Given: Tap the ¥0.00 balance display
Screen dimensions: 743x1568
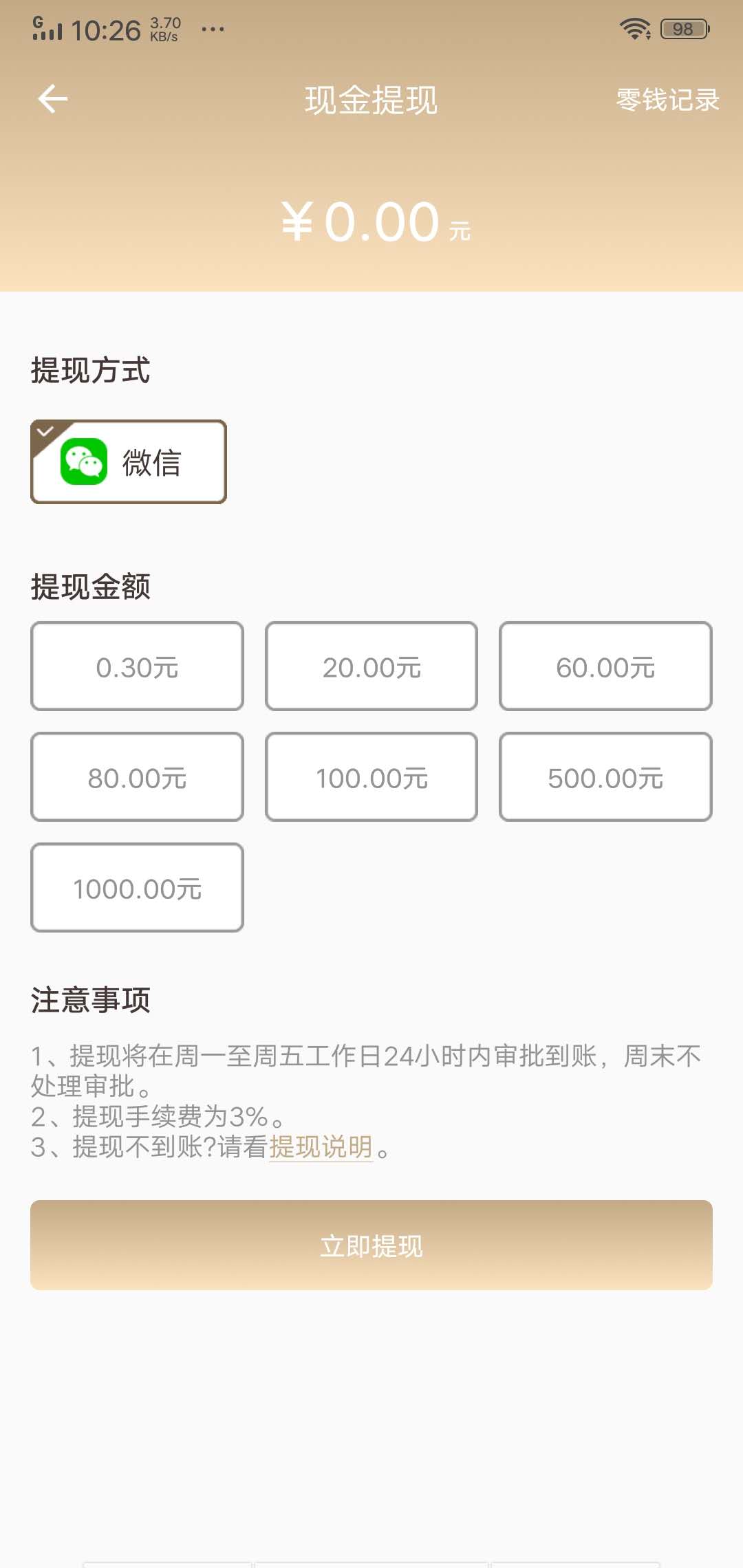Looking at the screenshot, I should [x=371, y=221].
